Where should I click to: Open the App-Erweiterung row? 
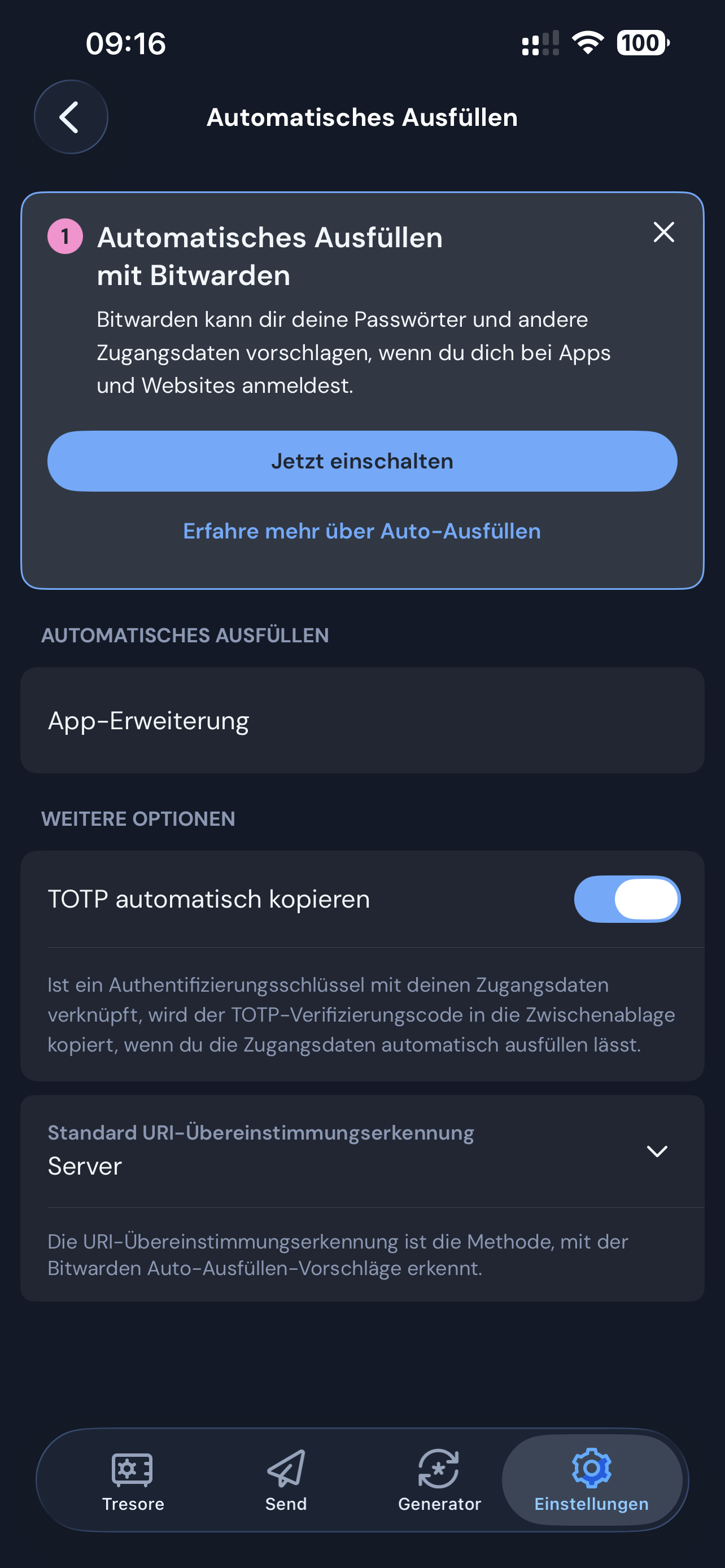tap(362, 721)
